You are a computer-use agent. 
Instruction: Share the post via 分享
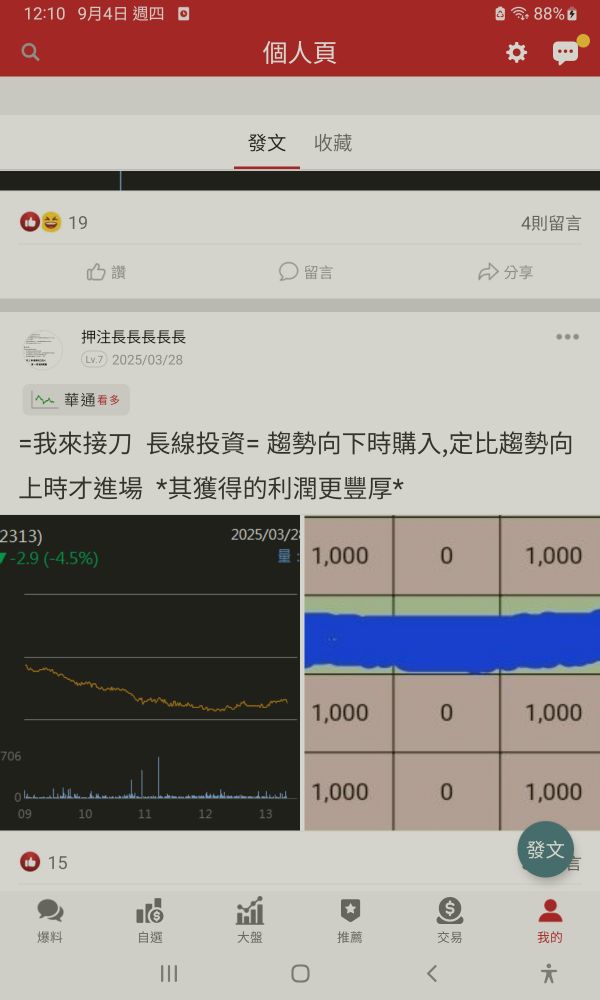pos(505,272)
